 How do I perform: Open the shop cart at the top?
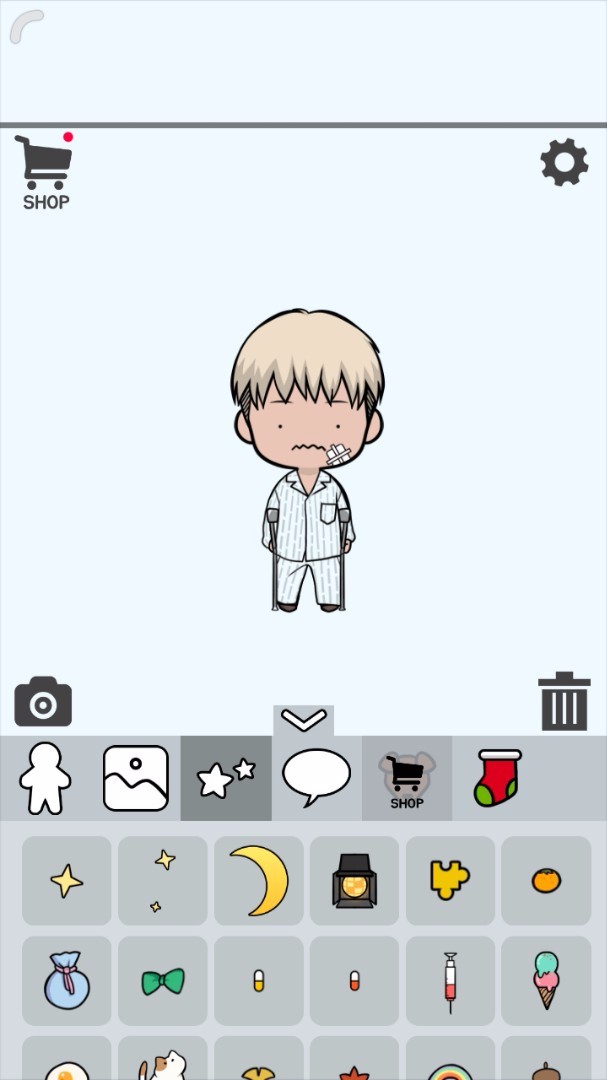pyautogui.click(x=45, y=172)
